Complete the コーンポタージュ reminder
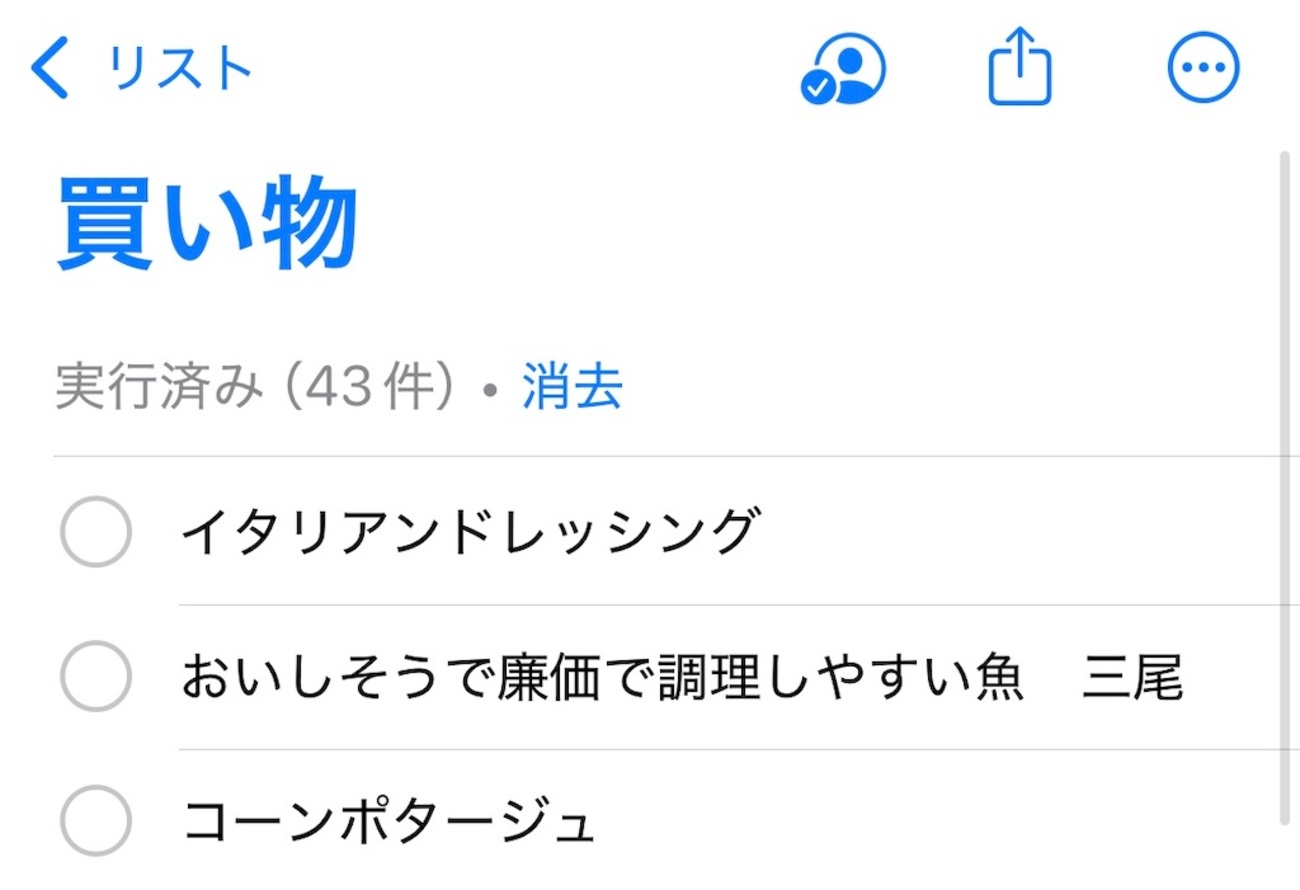The height and width of the screenshot is (890, 1300). (96, 821)
